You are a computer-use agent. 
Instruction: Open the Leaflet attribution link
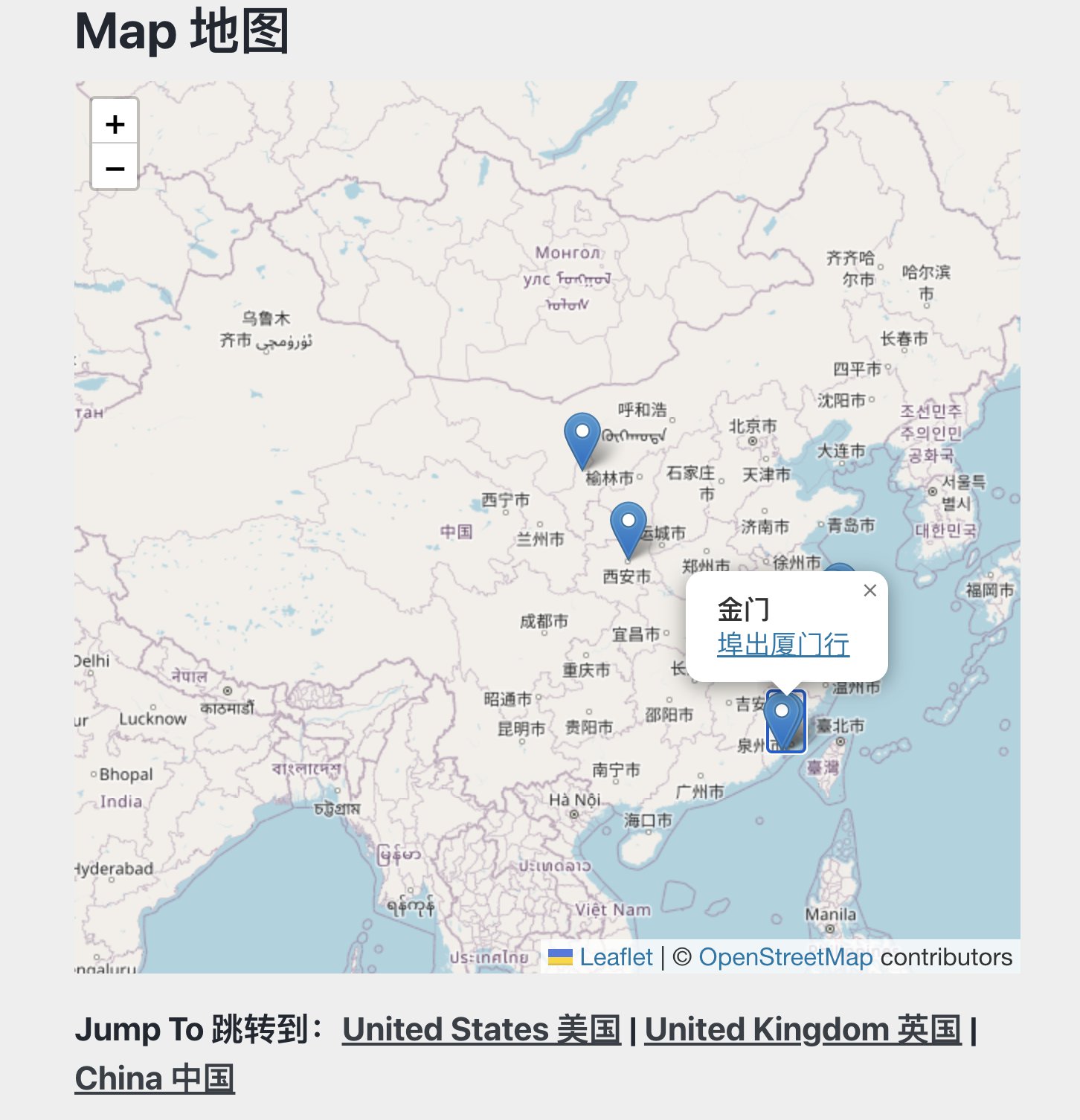click(615, 957)
